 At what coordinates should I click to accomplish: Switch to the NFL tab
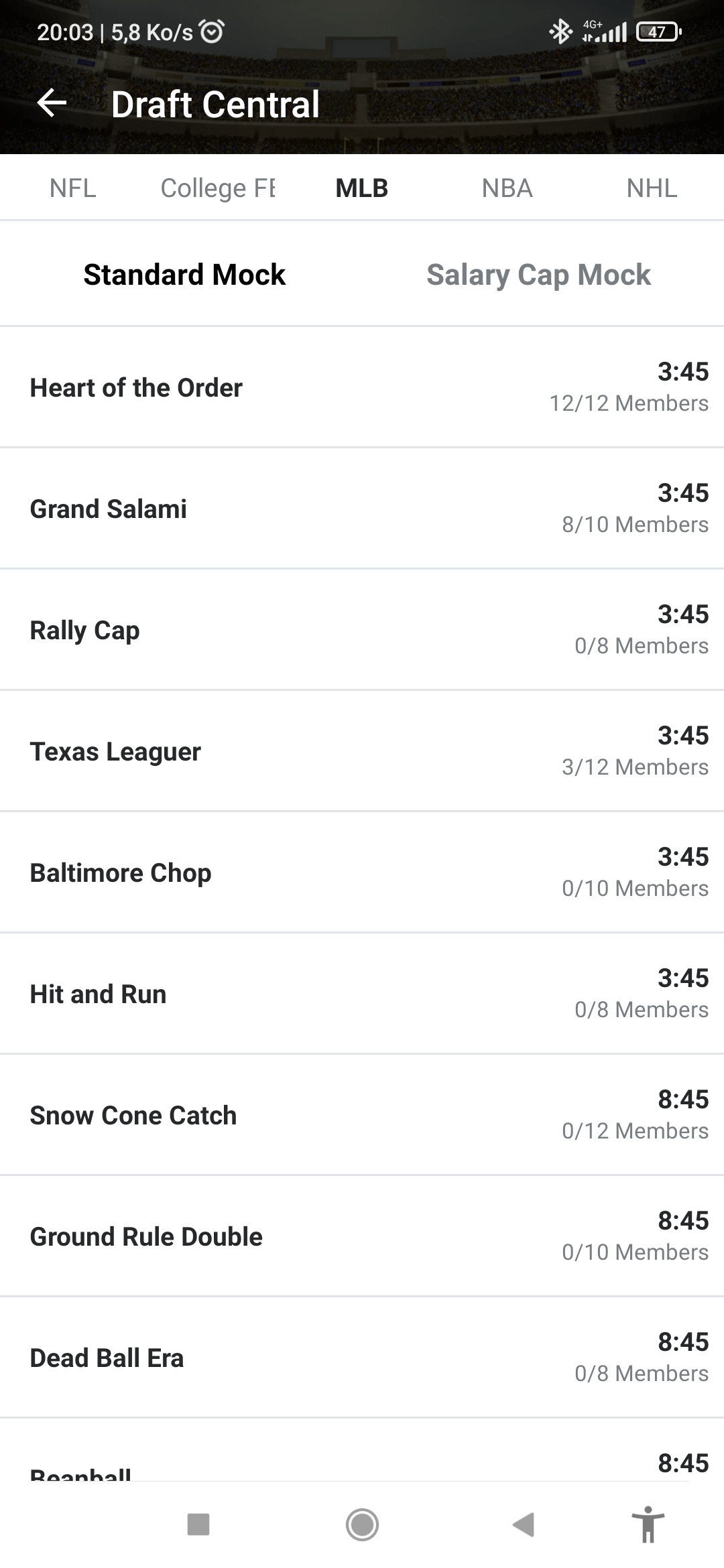pos(73,188)
